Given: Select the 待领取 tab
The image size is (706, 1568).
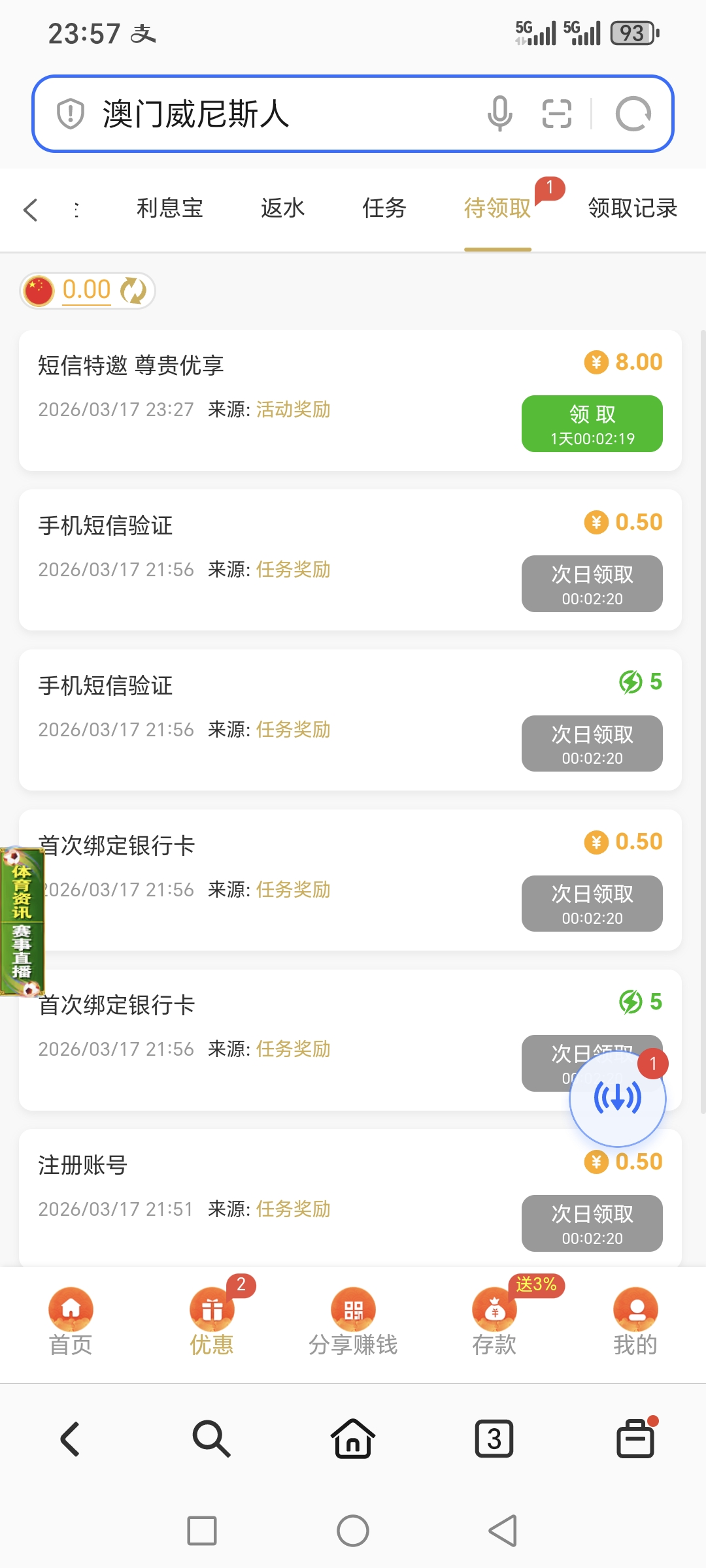Looking at the screenshot, I should pyautogui.click(x=497, y=208).
